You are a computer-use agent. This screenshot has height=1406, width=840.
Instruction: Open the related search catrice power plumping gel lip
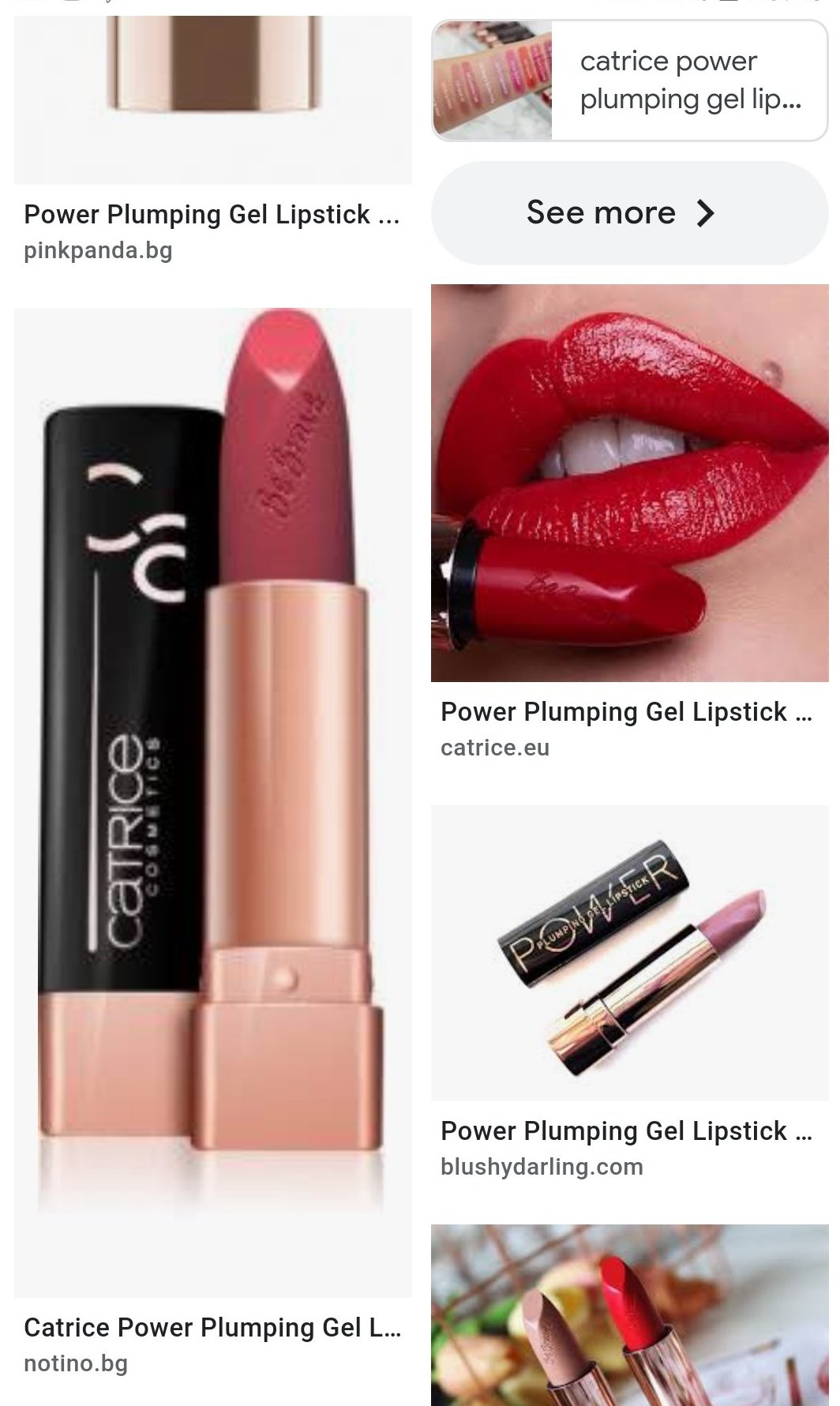[x=628, y=81]
